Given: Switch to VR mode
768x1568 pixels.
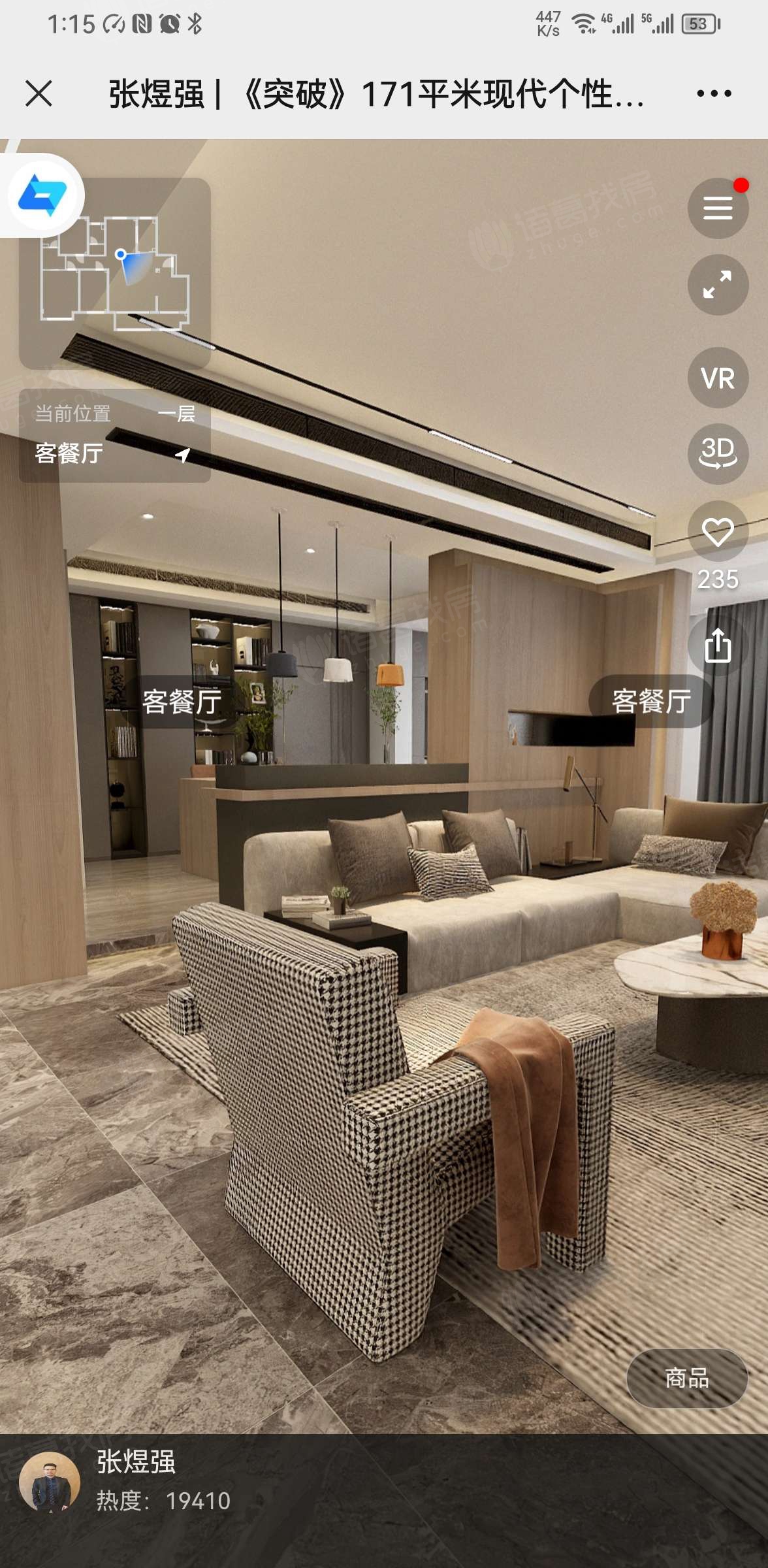Looking at the screenshot, I should pos(718,378).
